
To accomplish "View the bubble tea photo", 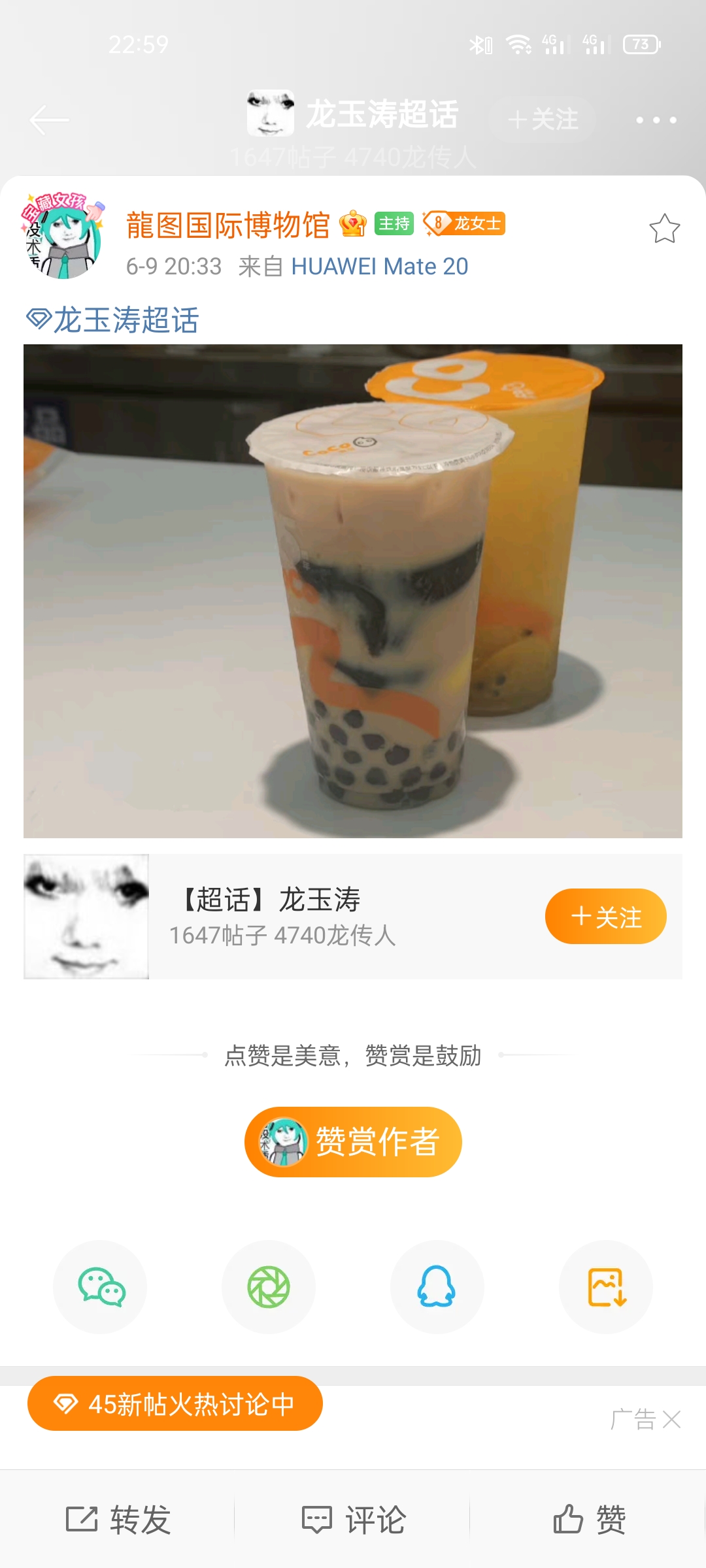I will [353, 591].
